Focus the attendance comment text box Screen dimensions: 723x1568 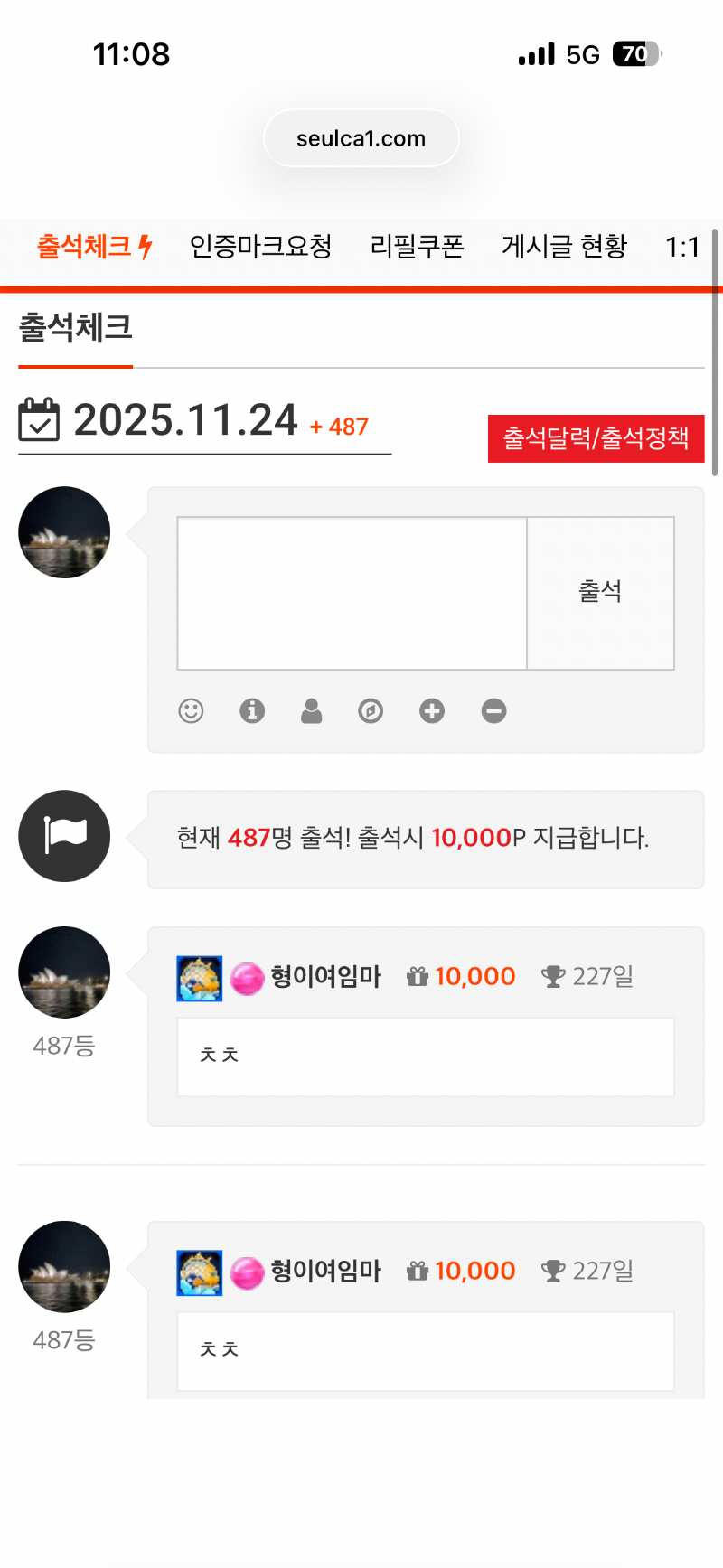[352, 593]
